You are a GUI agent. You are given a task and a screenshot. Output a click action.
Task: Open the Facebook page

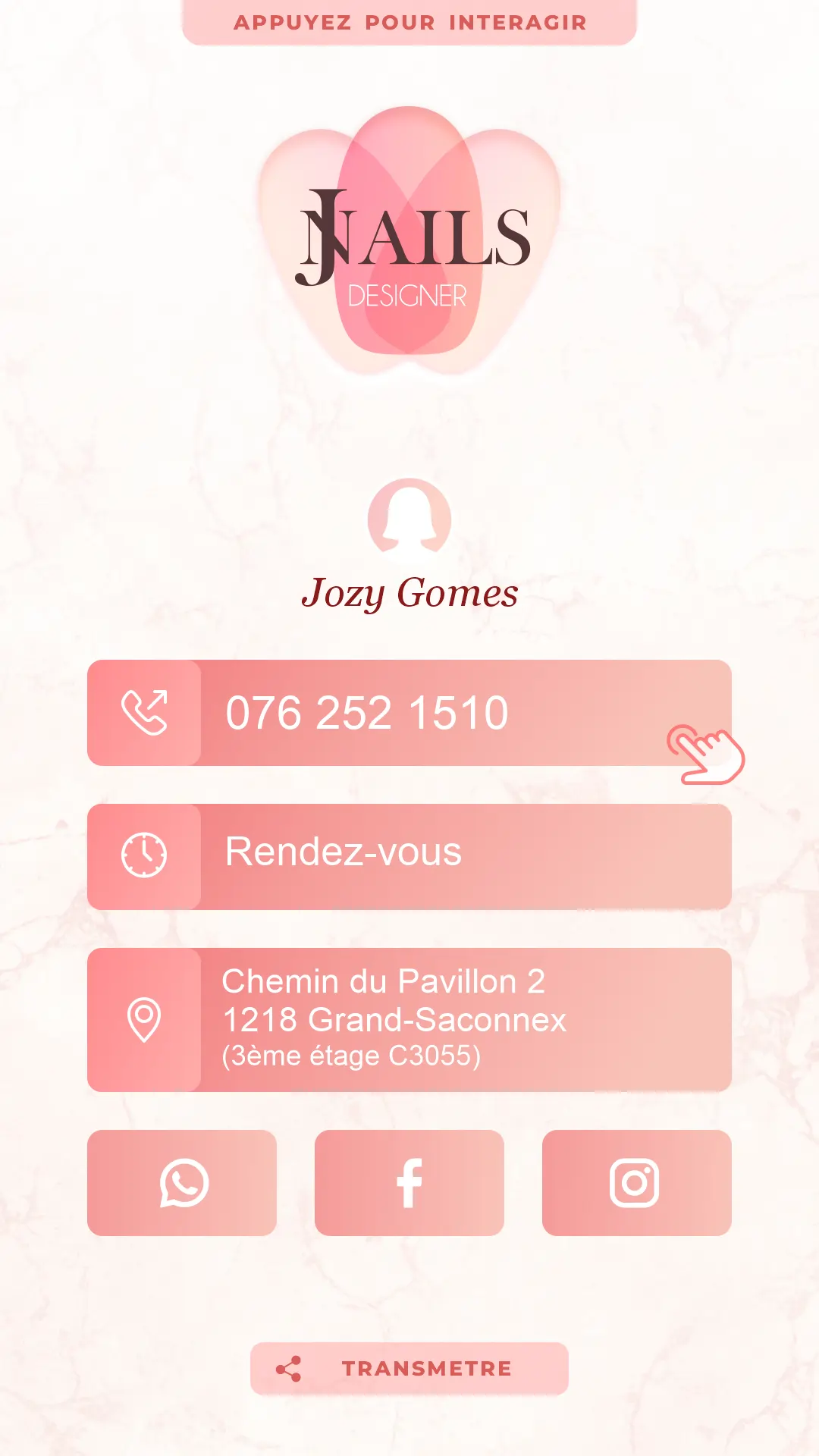pos(409,1182)
